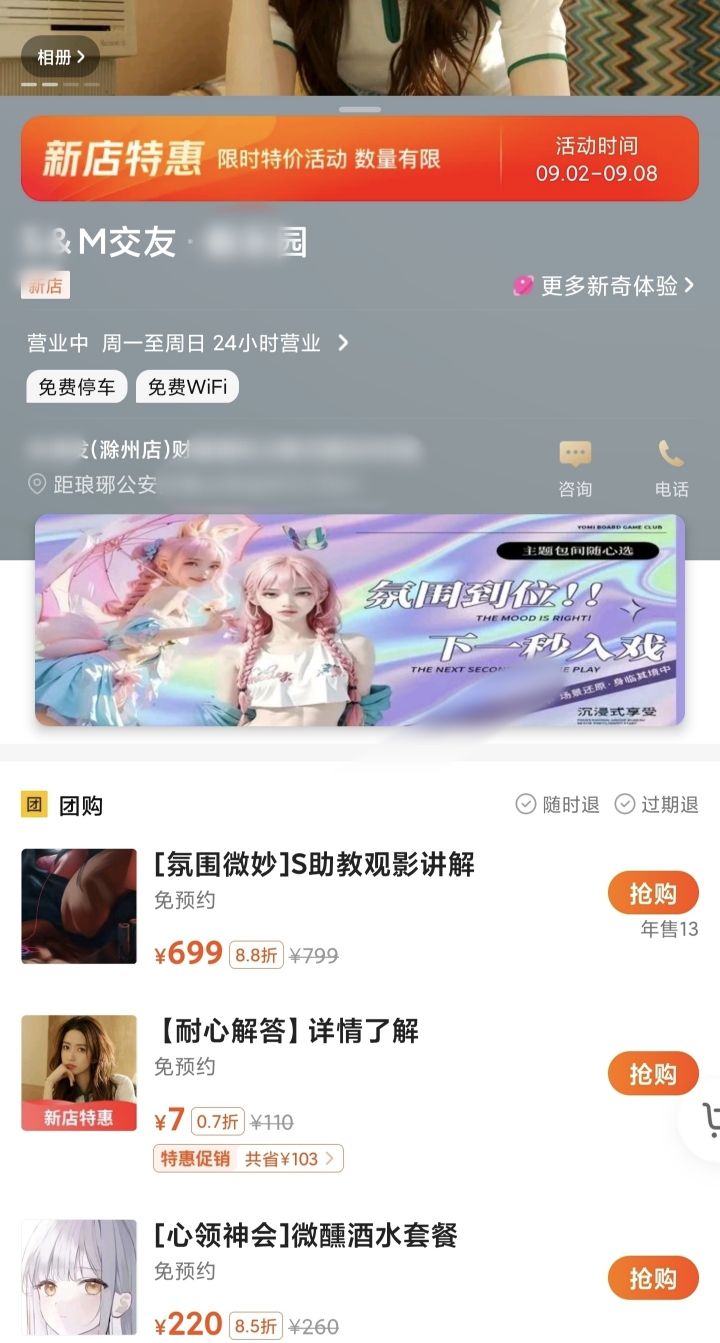Screen dimensions: 720x1343
Task: Open 更多新奇体验 link
Action: point(603,286)
